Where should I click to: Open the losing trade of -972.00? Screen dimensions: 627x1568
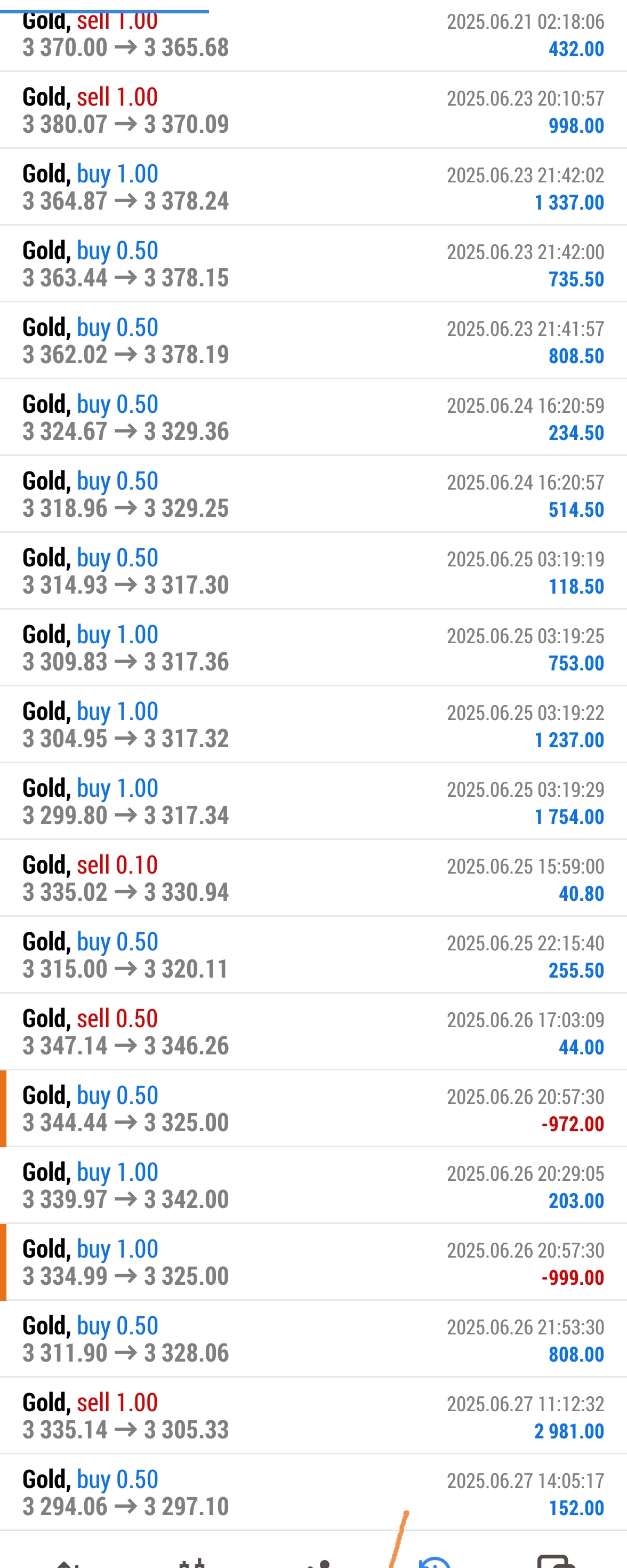tap(313, 1109)
